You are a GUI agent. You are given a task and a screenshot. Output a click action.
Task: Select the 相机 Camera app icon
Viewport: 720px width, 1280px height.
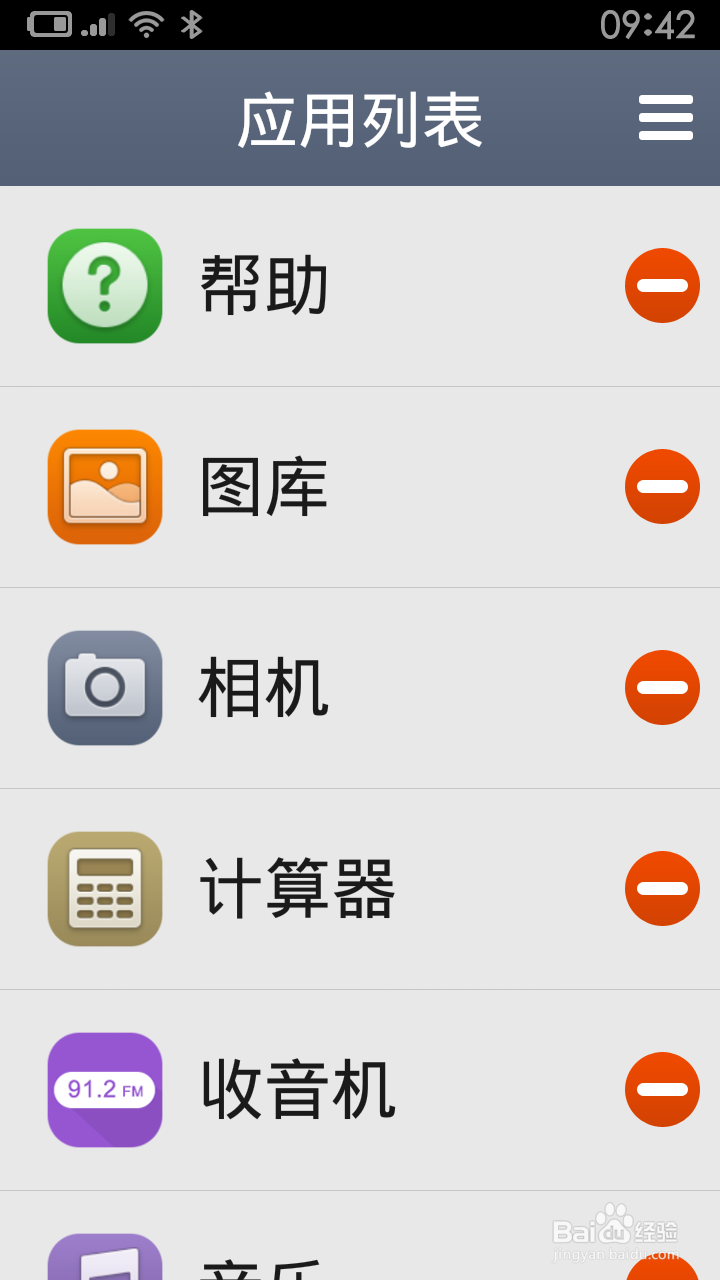point(104,687)
